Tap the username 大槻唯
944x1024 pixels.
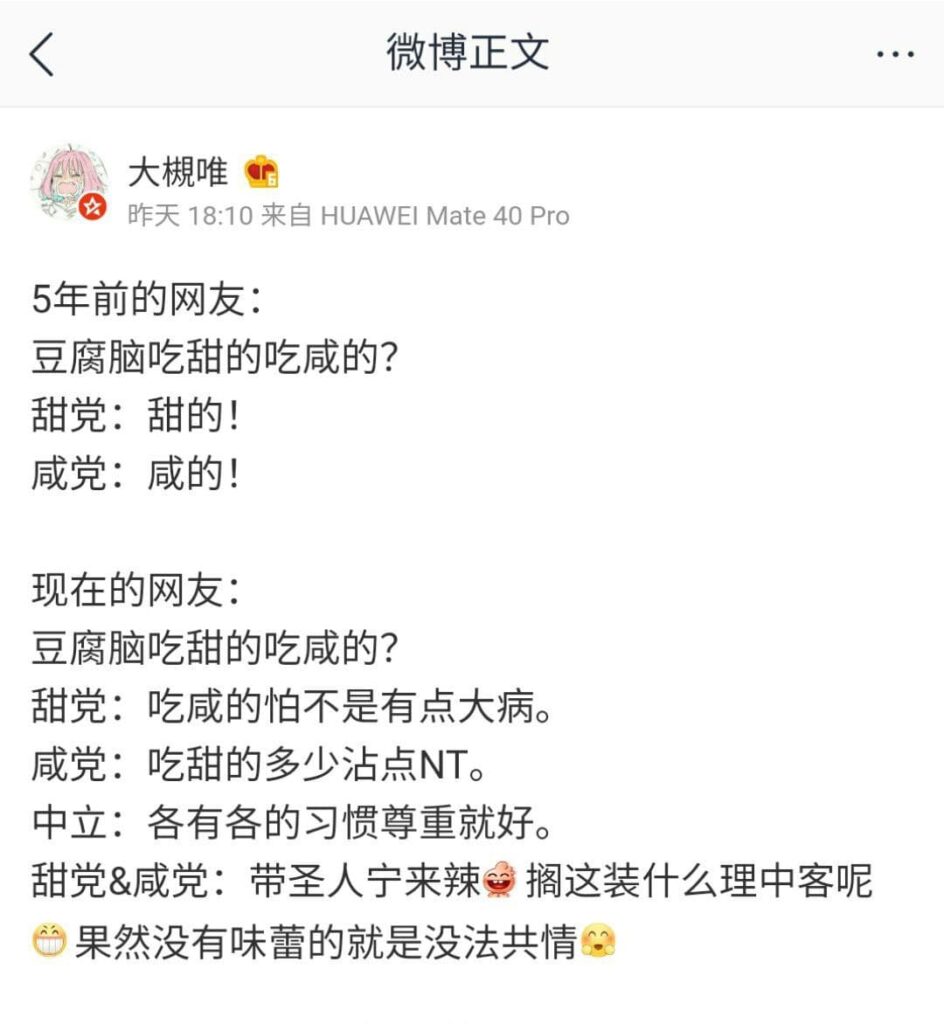[x=178, y=173]
